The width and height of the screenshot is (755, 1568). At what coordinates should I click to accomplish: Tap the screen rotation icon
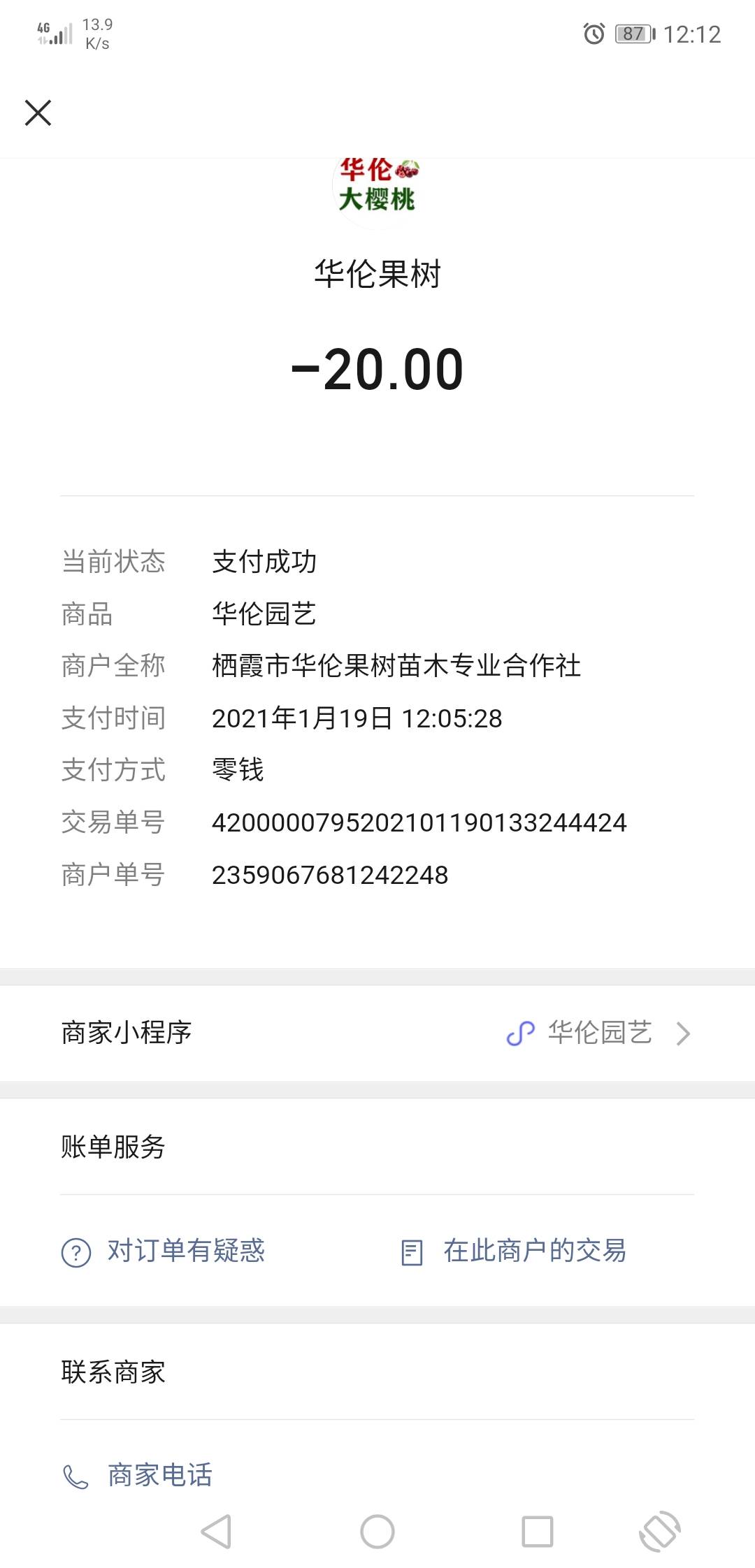coord(660,1532)
